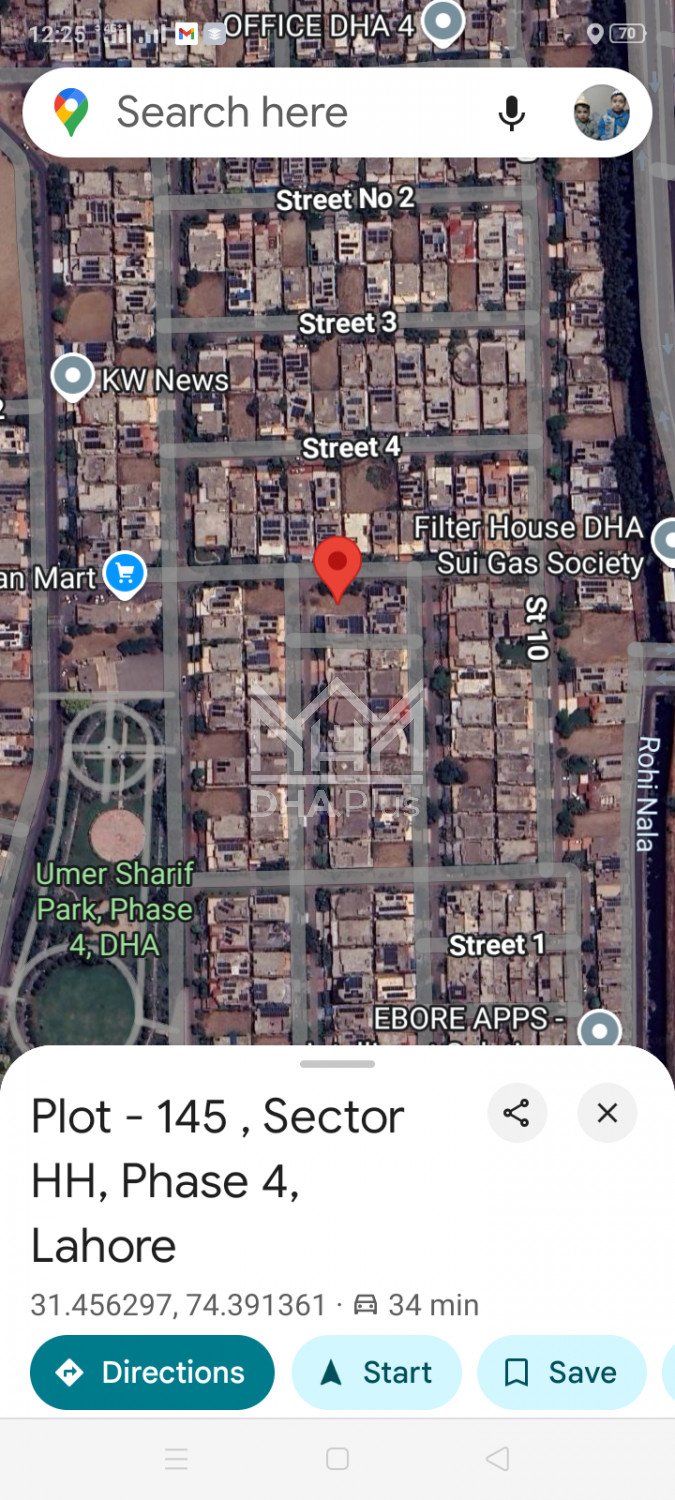
Task: Open the EBORE APPS map marker
Action: tap(600, 1028)
